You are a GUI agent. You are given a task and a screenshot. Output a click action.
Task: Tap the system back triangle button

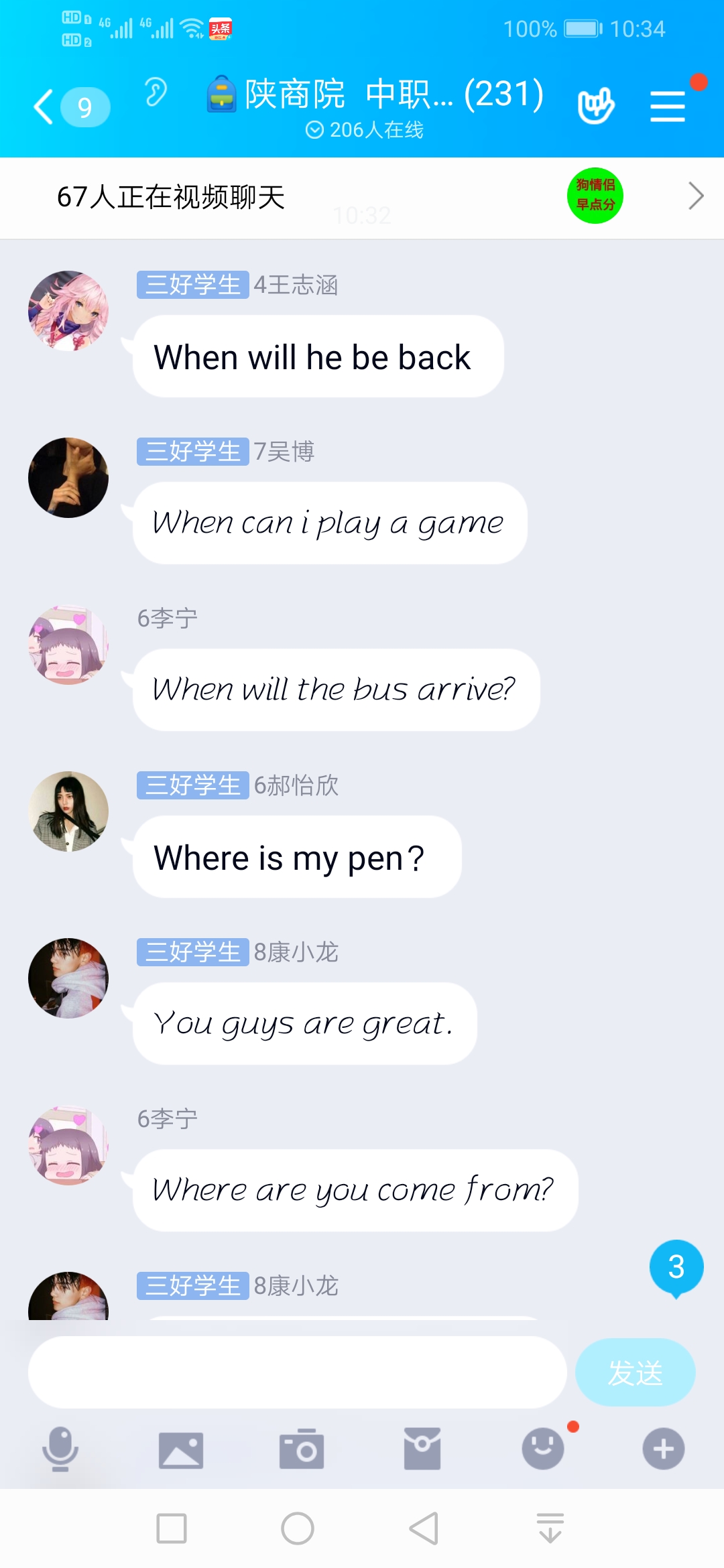424,1528
